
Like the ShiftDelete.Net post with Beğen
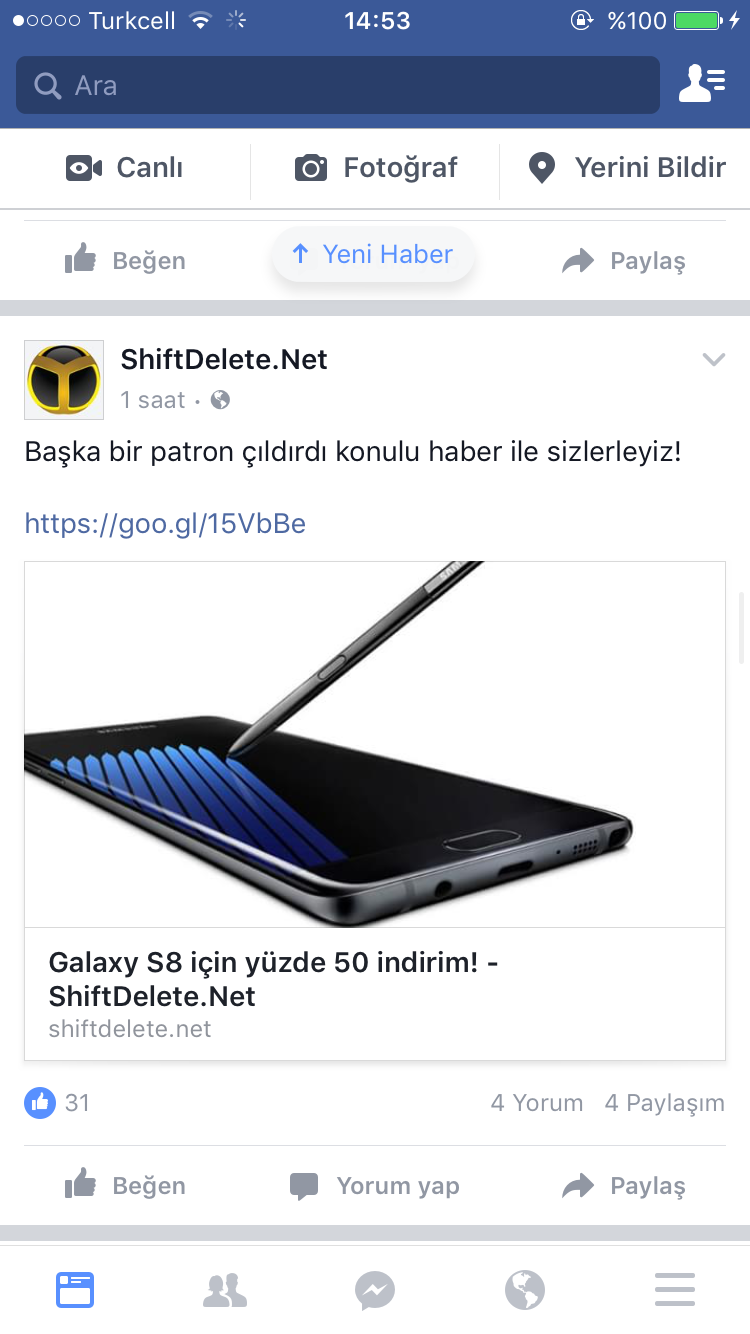click(125, 1186)
